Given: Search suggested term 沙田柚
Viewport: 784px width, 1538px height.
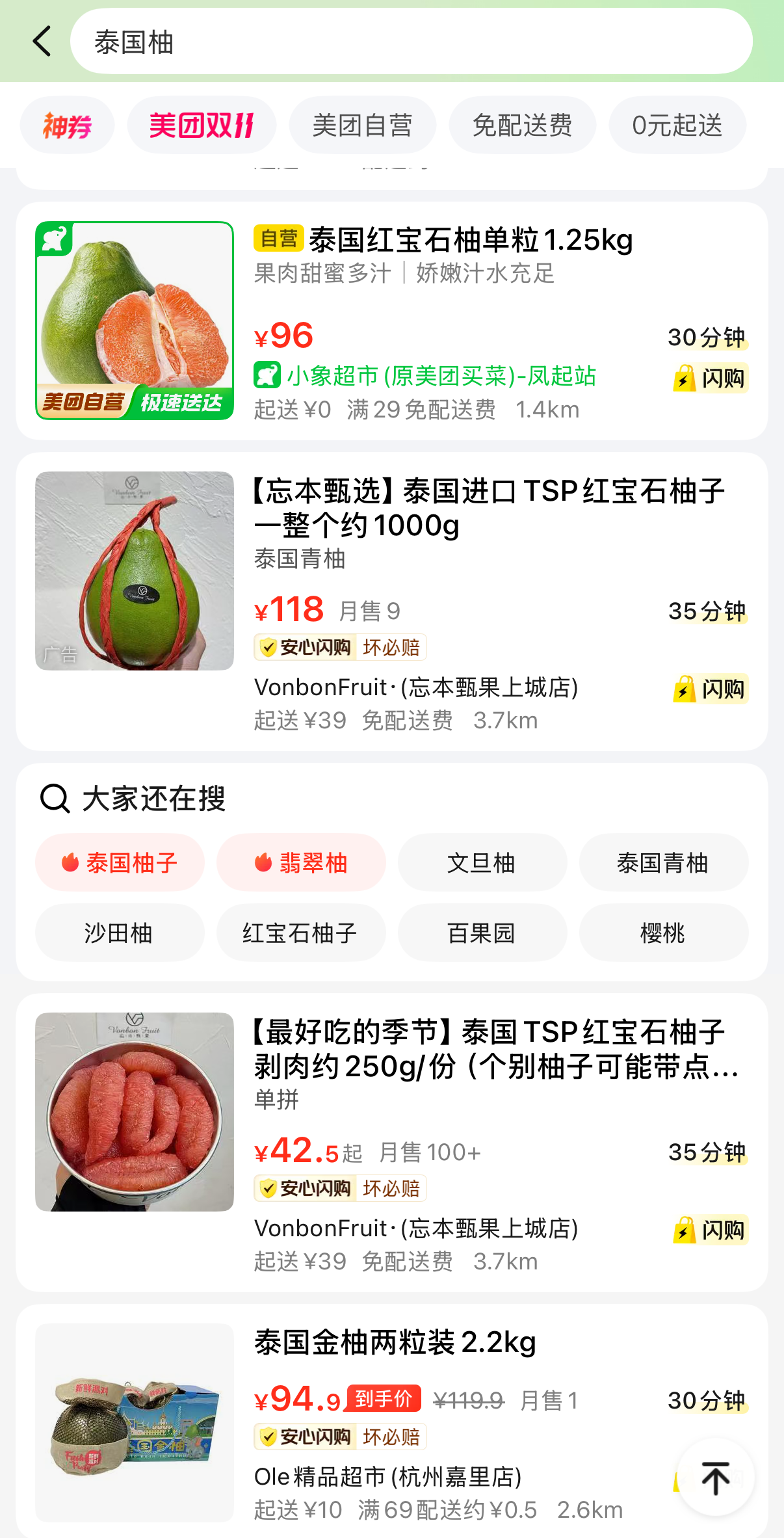Looking at the screenshot, I should (120, 933).
